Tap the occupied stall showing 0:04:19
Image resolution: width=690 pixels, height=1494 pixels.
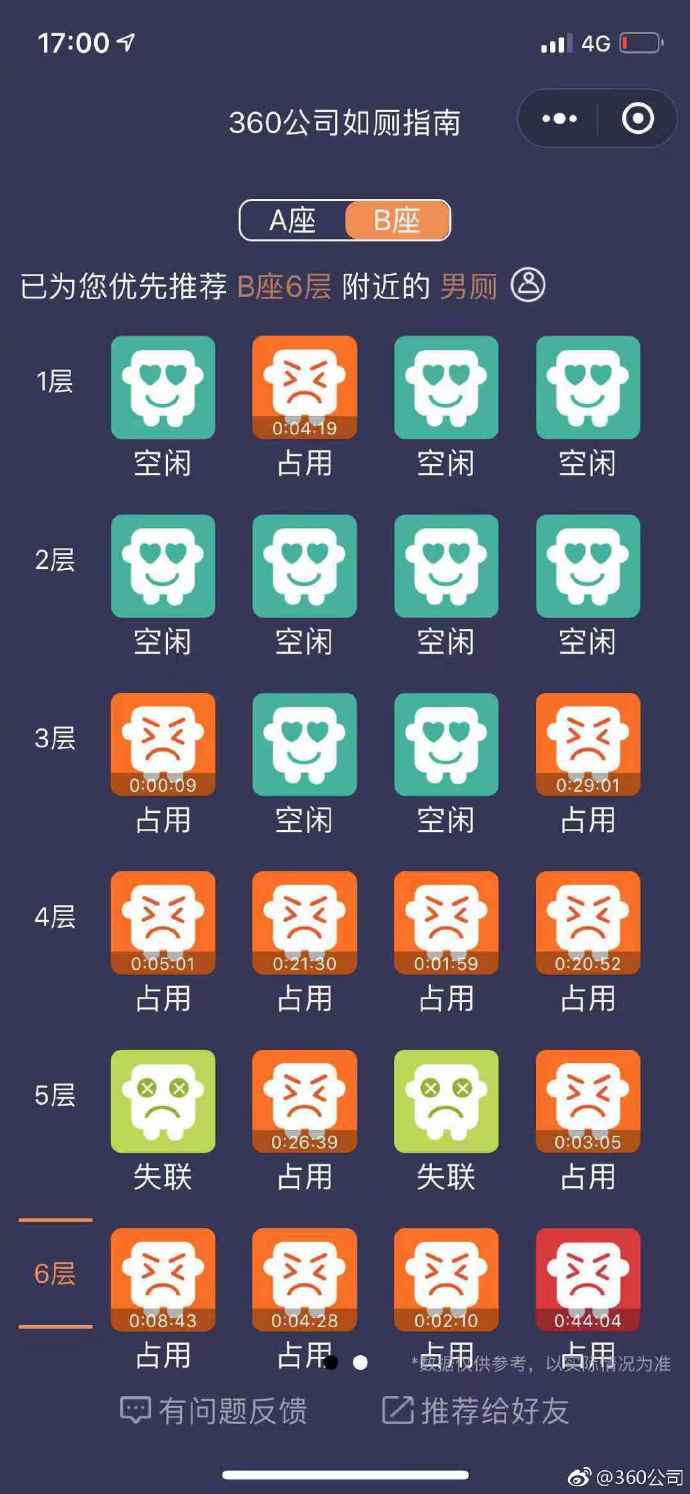tap(304, 387)
